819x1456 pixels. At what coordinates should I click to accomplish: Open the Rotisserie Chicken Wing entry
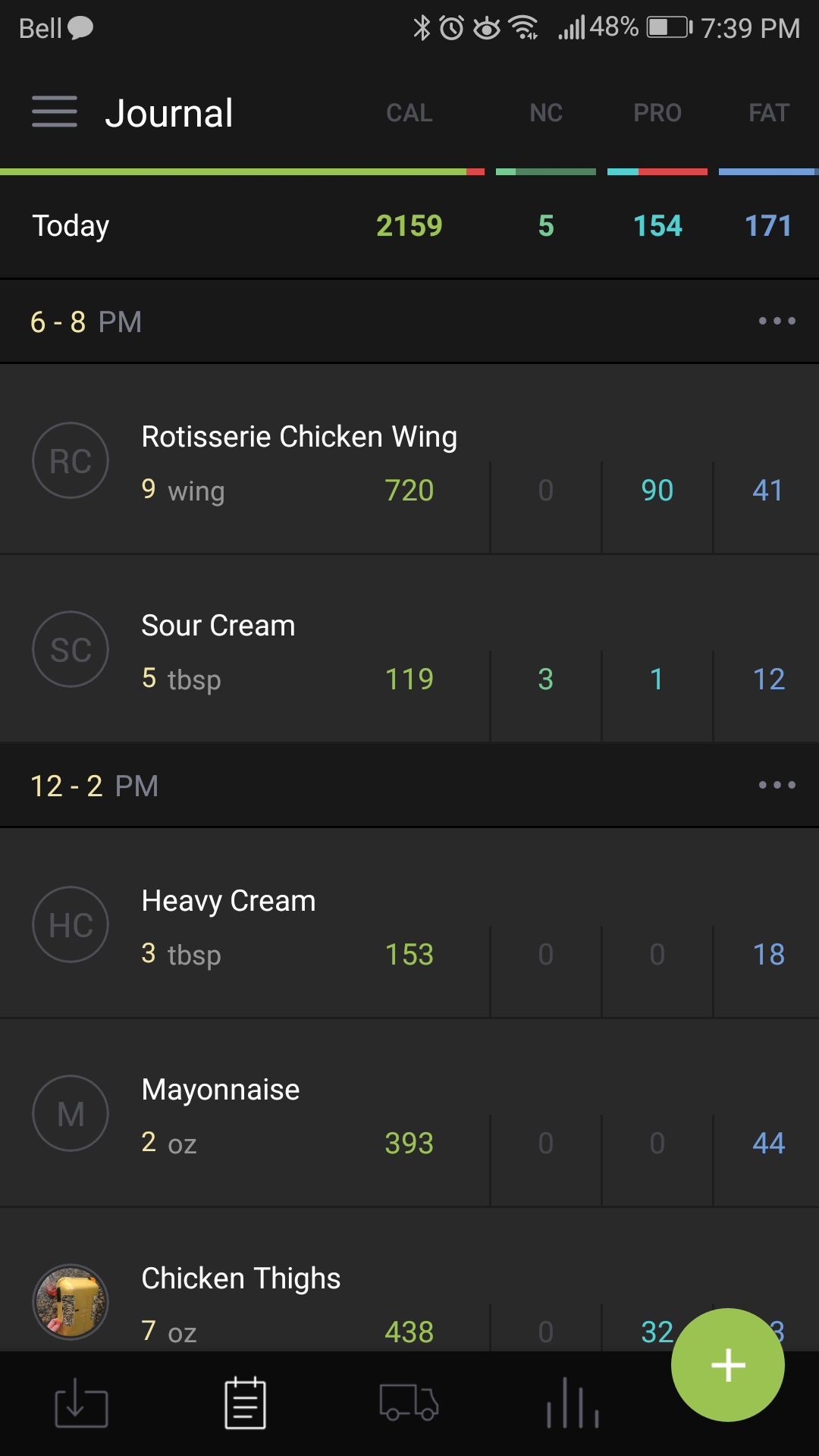[409, 460]
